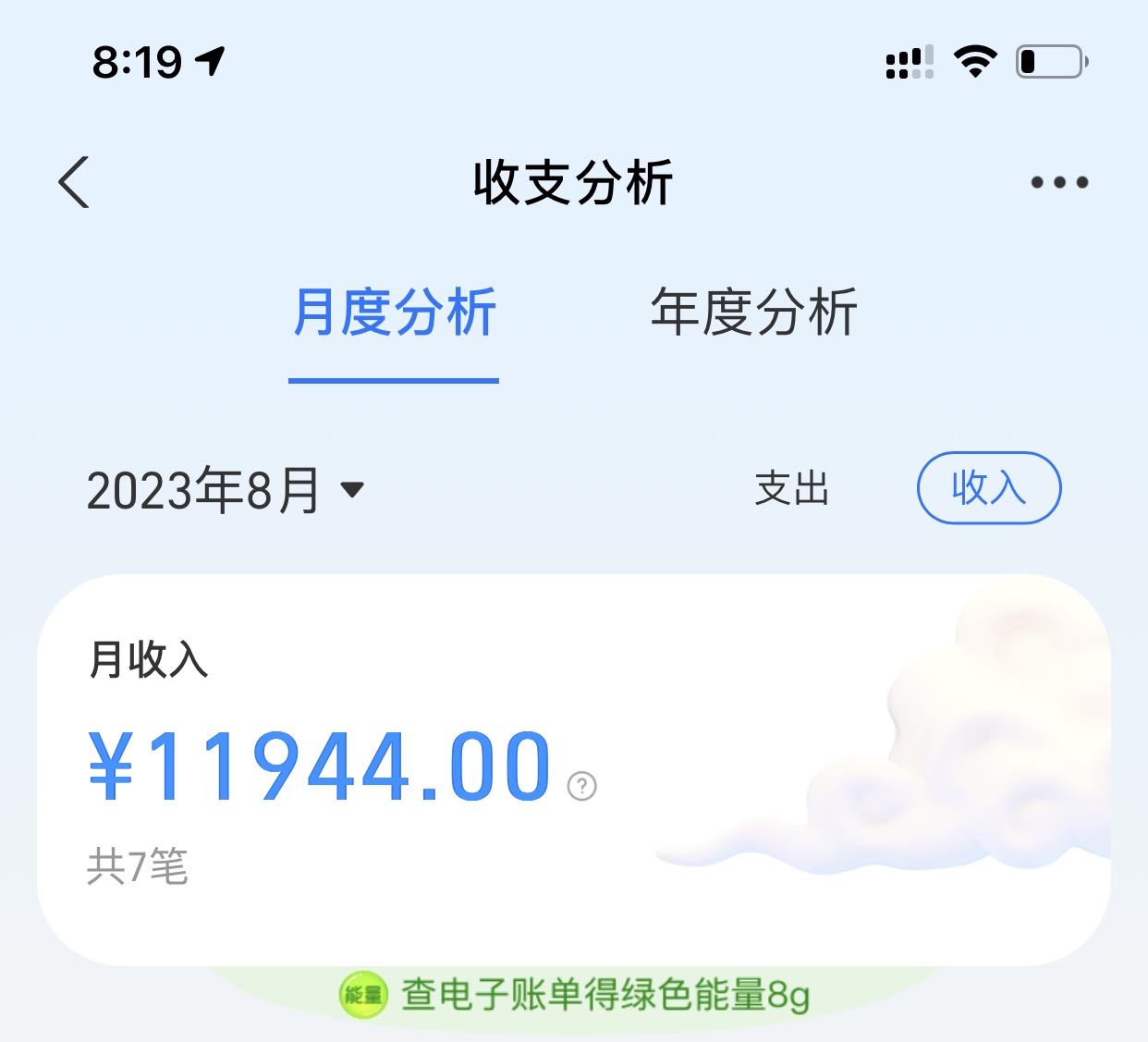The image size is (1148, 1042).
Task: Open the 2023年8月 month dropdown
Action: [x=226, y=489]
